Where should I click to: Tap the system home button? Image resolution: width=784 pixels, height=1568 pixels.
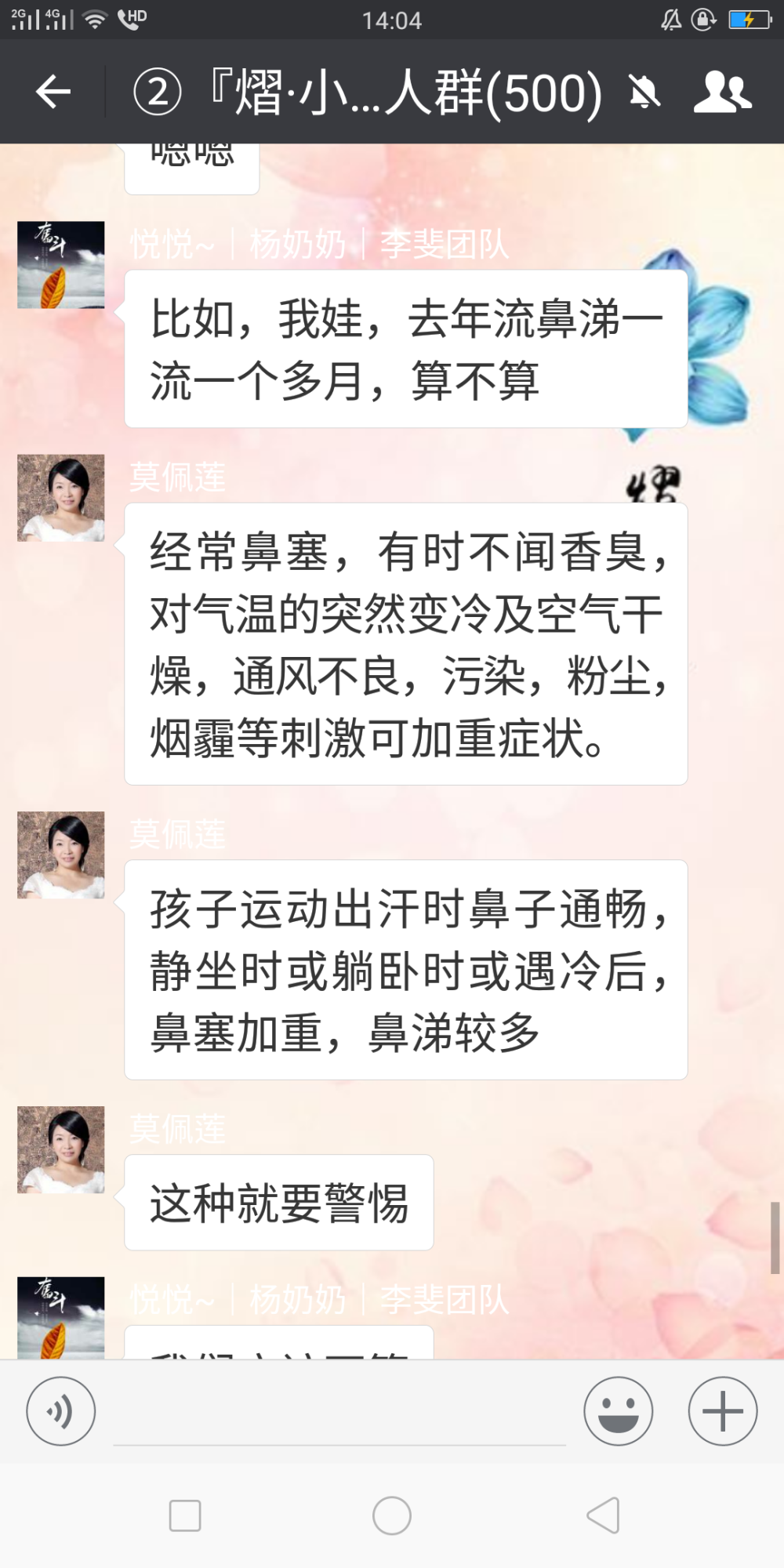[392, 1515]
